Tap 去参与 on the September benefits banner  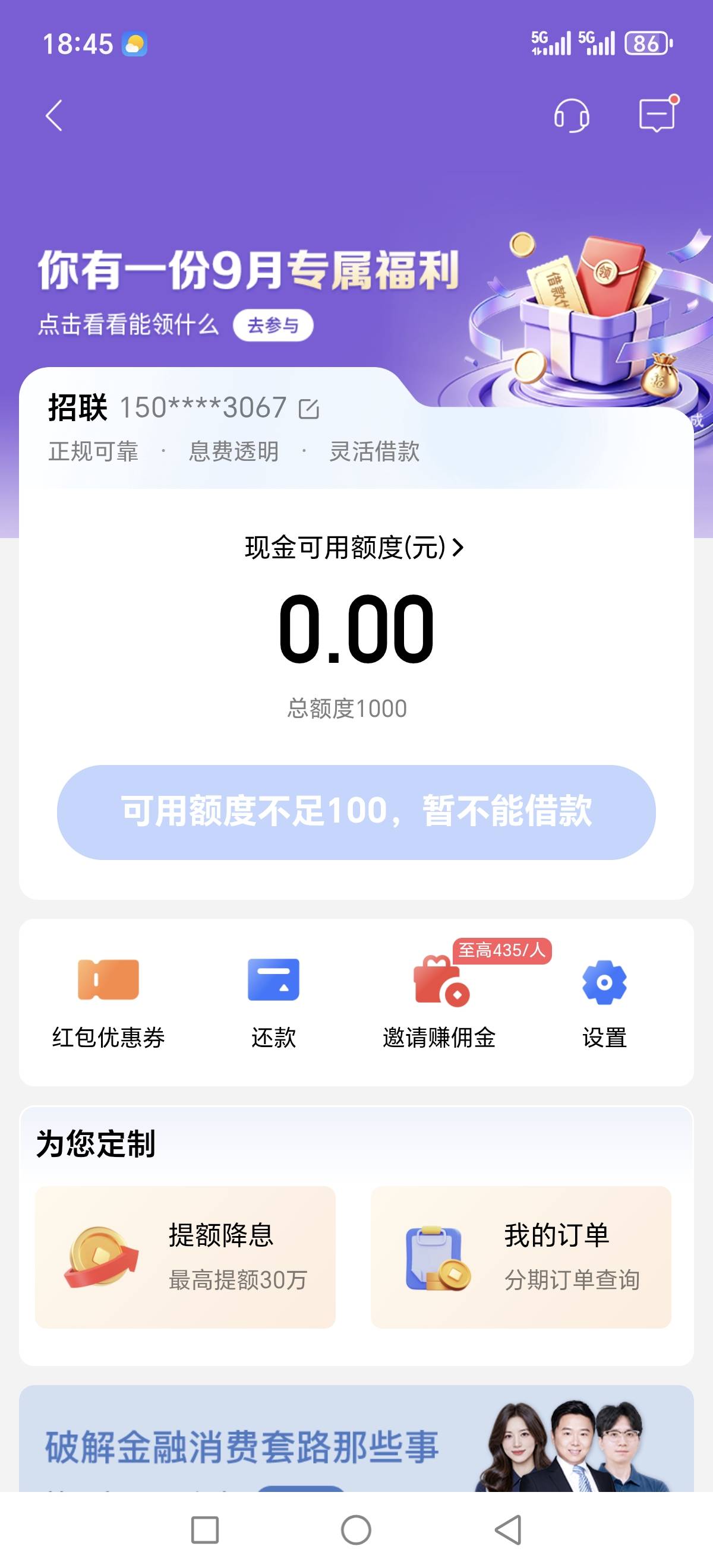point(273,325)
